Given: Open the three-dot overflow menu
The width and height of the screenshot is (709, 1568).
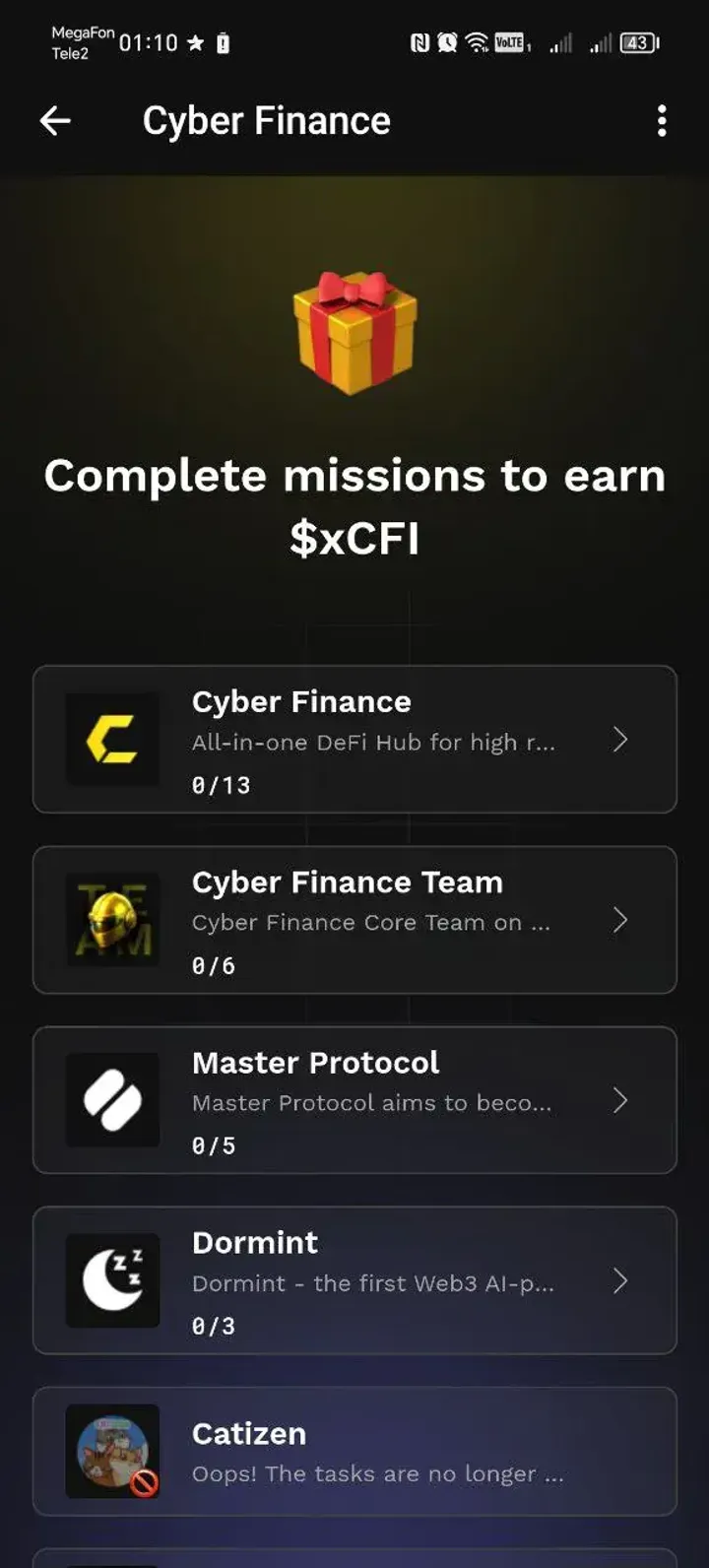Looking at the screenshot, I should click(x=661, y=120).
